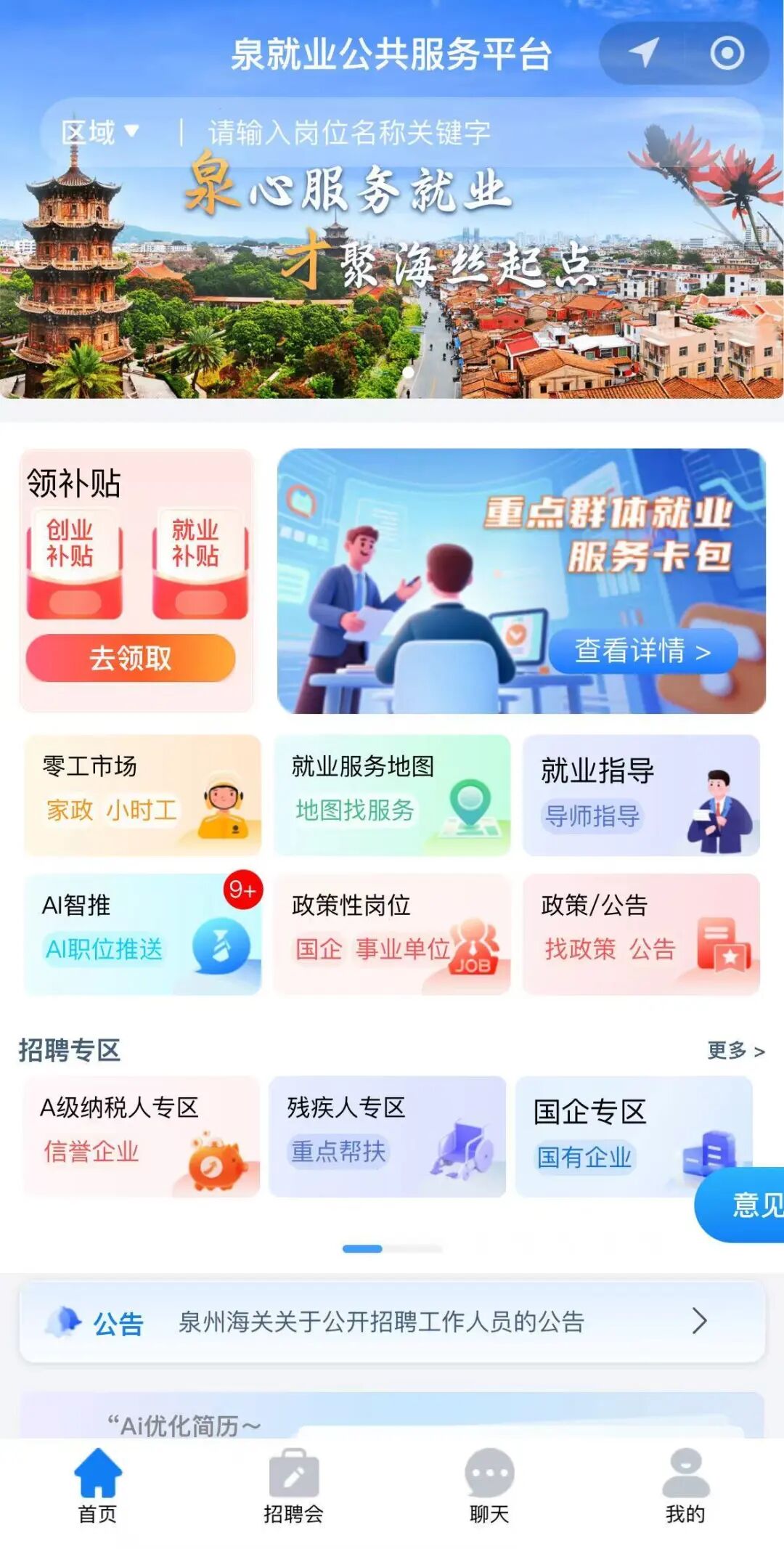
Task: Open the 就业指导 card
Action: [641, 794]
